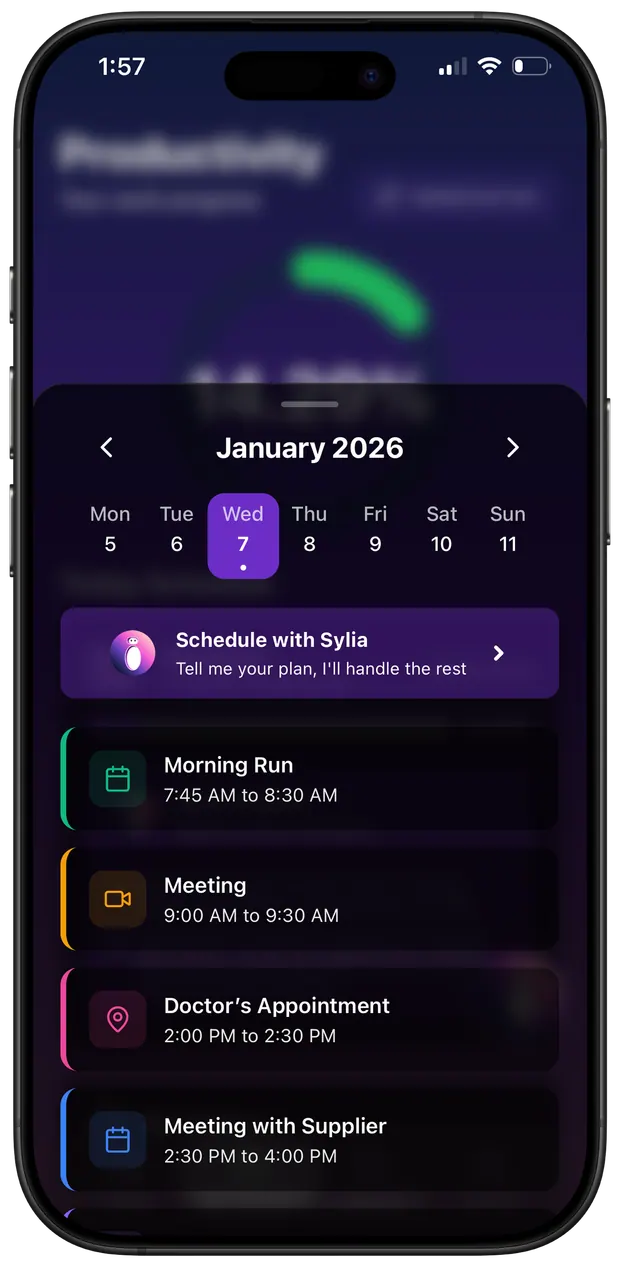Select Sunday 11 in the week strip
620x1267 pixels.
pos(508,530)
